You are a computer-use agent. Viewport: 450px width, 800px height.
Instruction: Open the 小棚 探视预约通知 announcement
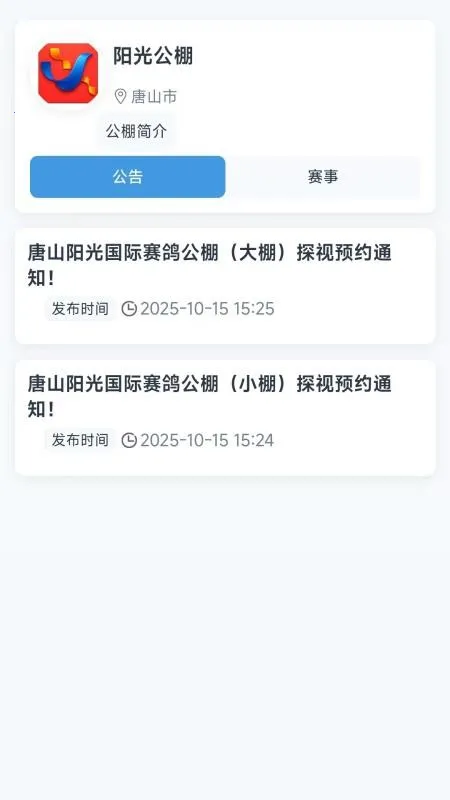pyautogui.click(x=225, y=418)
